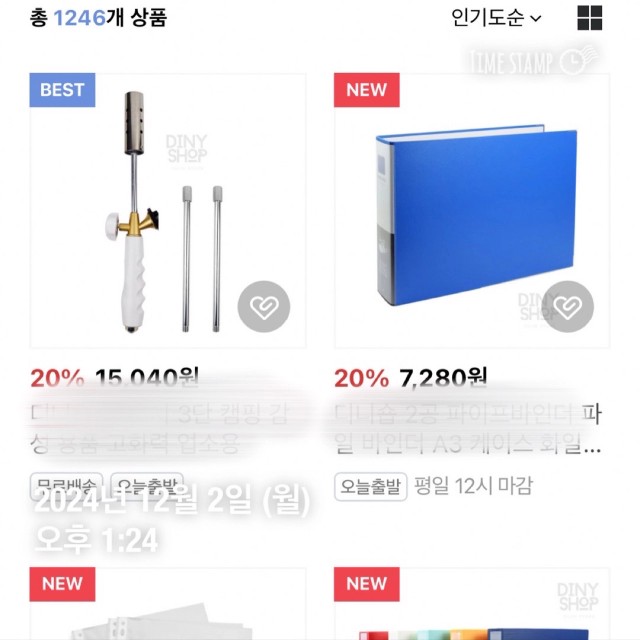640x640 pixels.
Task: Open the NEW colorful binders product
Action: coord(471,605)
